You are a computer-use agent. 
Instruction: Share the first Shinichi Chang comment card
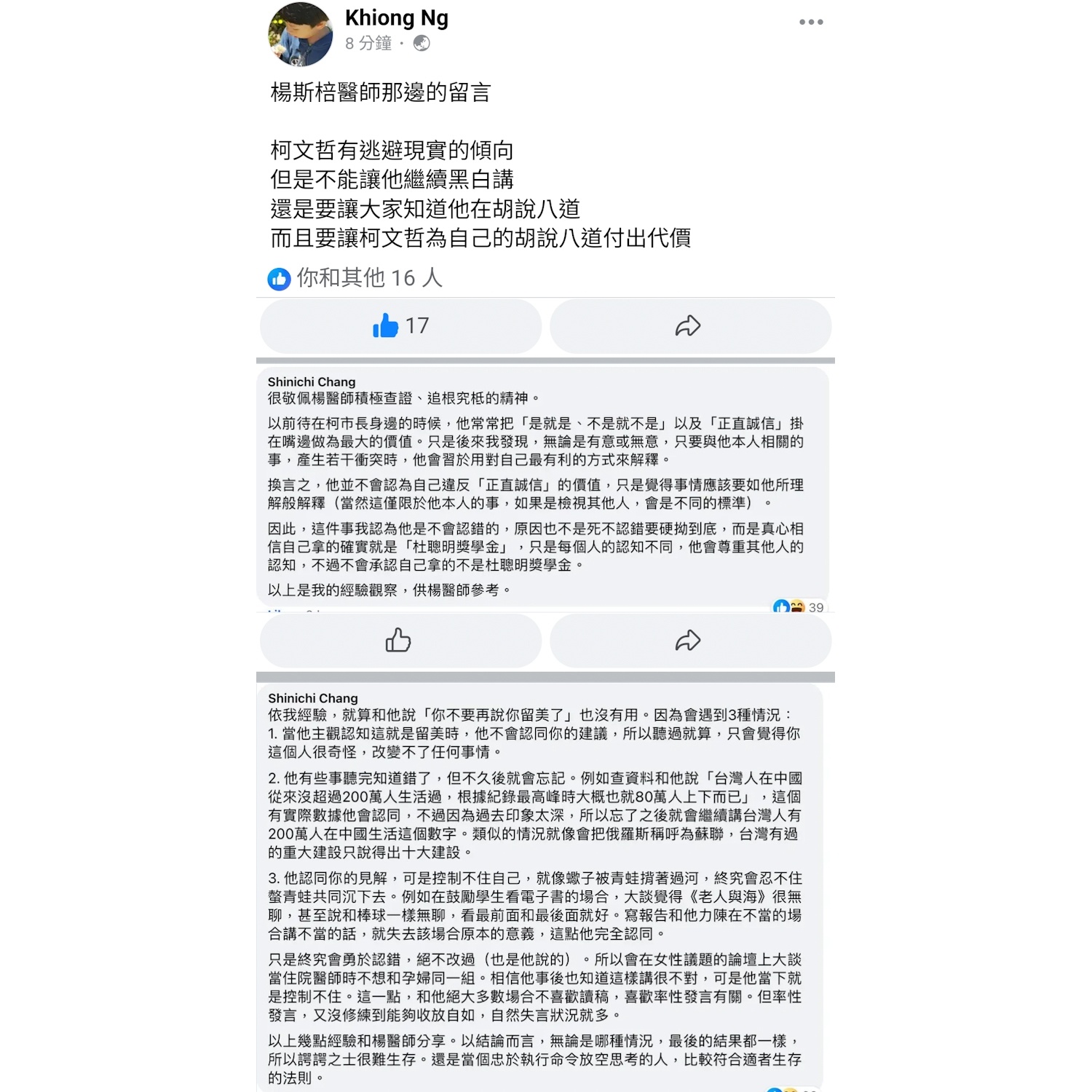(689, 641)
